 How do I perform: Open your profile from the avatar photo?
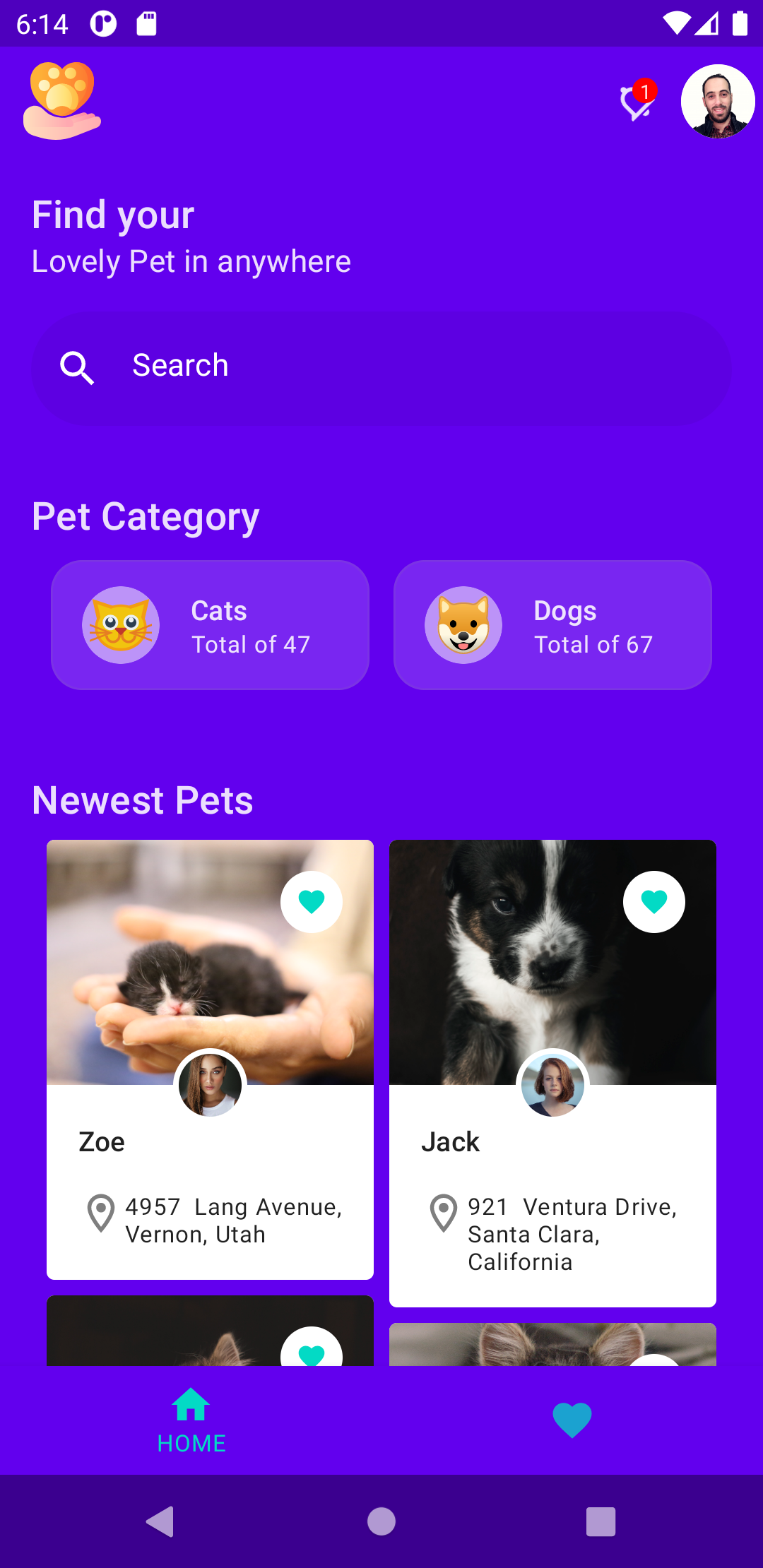(717, 101)
